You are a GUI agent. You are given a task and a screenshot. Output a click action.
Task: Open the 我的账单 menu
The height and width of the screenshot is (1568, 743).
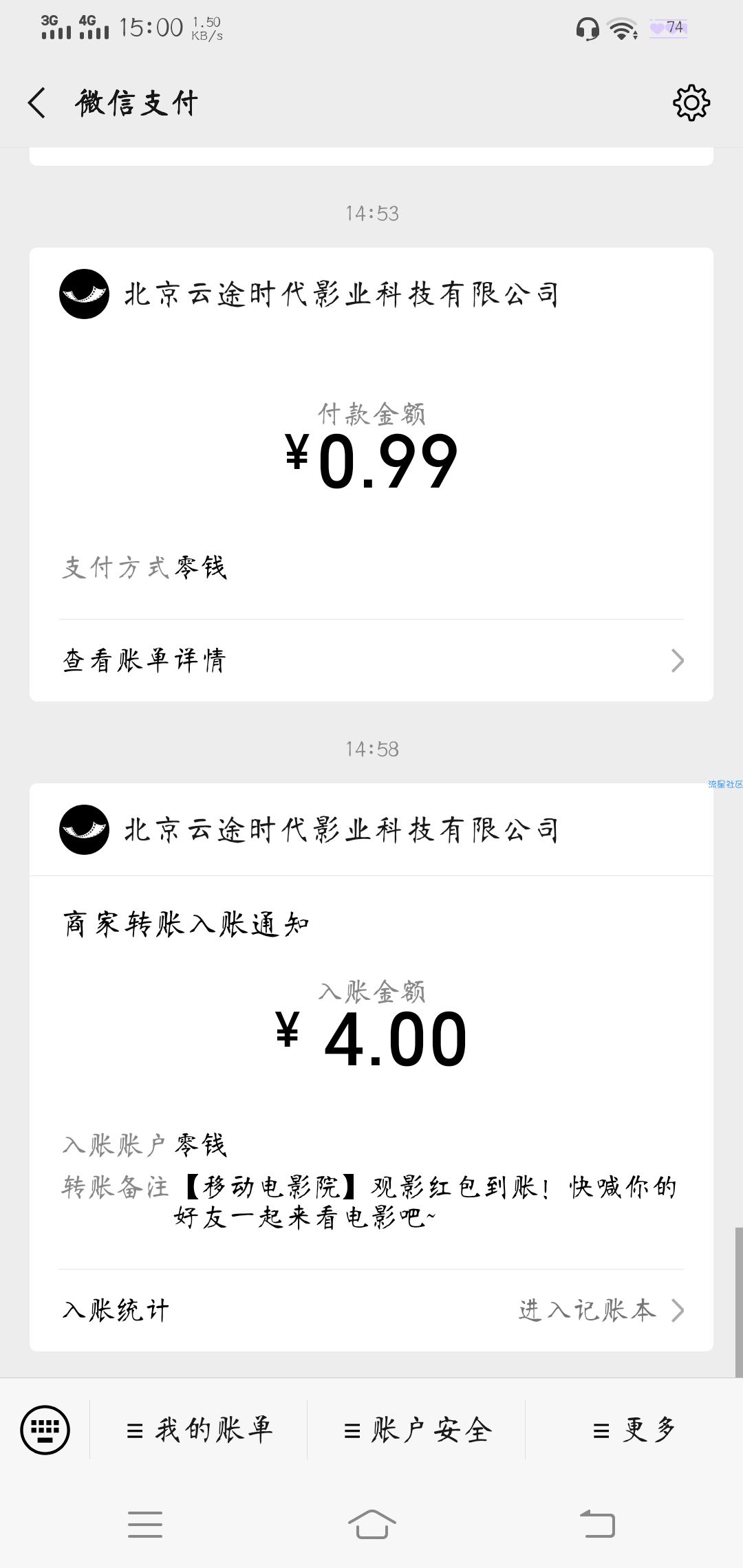pyautogui.click(x=200, y=1430)
